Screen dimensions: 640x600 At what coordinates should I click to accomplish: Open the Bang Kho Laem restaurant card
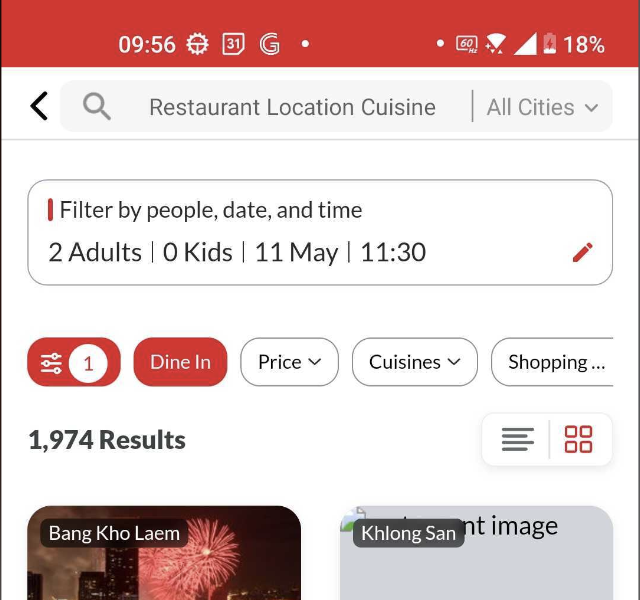164,560
